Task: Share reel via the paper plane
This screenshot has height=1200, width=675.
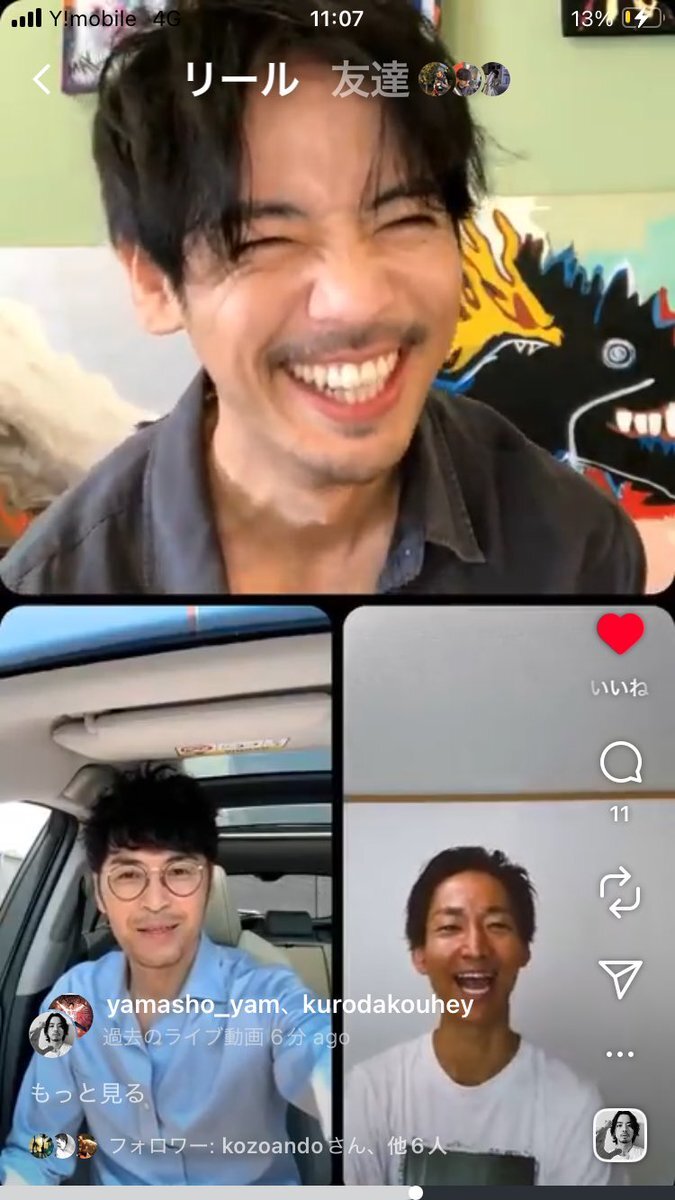Action: [x=620, y=979]
